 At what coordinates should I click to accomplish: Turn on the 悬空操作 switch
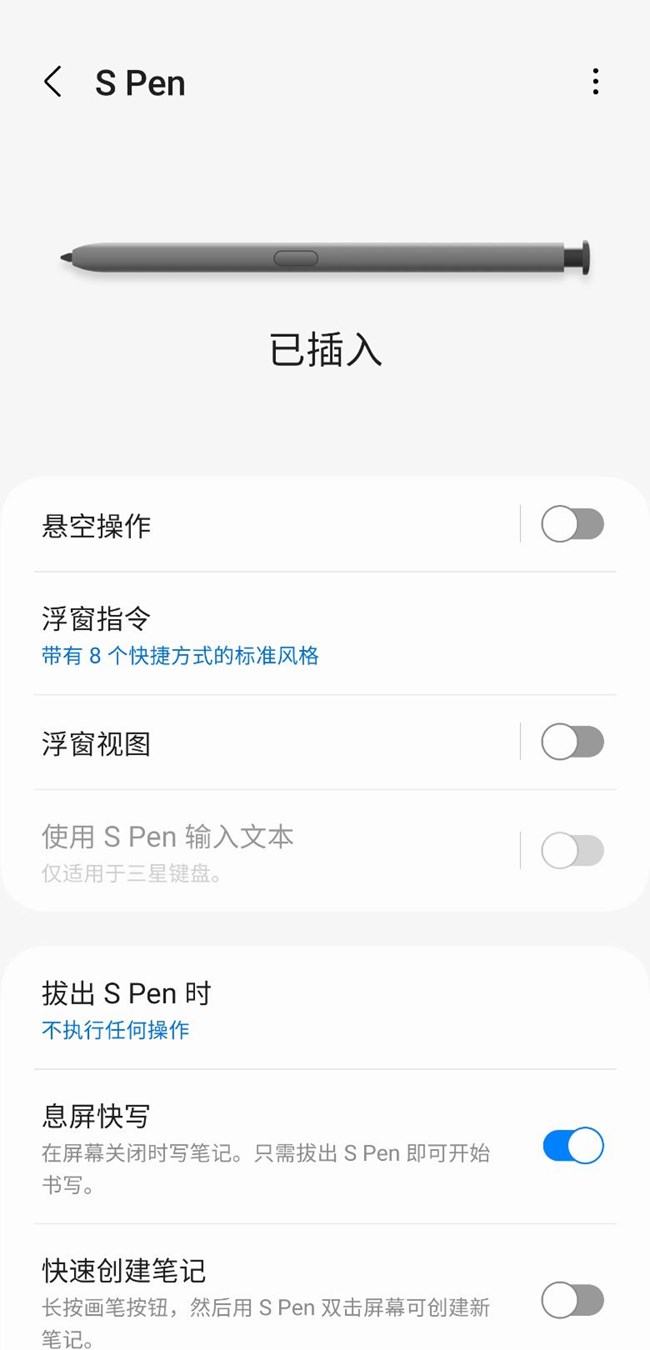[572, 524]
